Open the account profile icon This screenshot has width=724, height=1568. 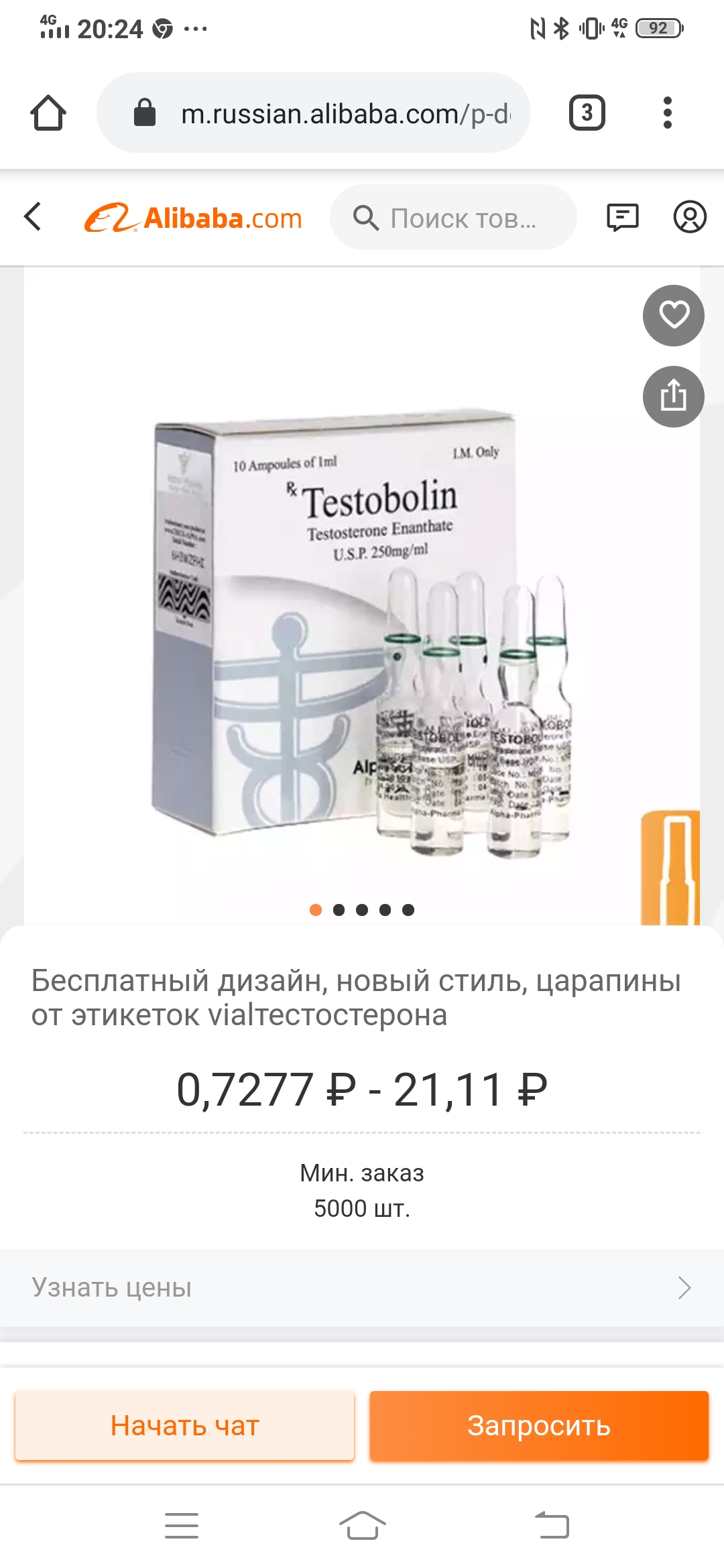[689, 217]
